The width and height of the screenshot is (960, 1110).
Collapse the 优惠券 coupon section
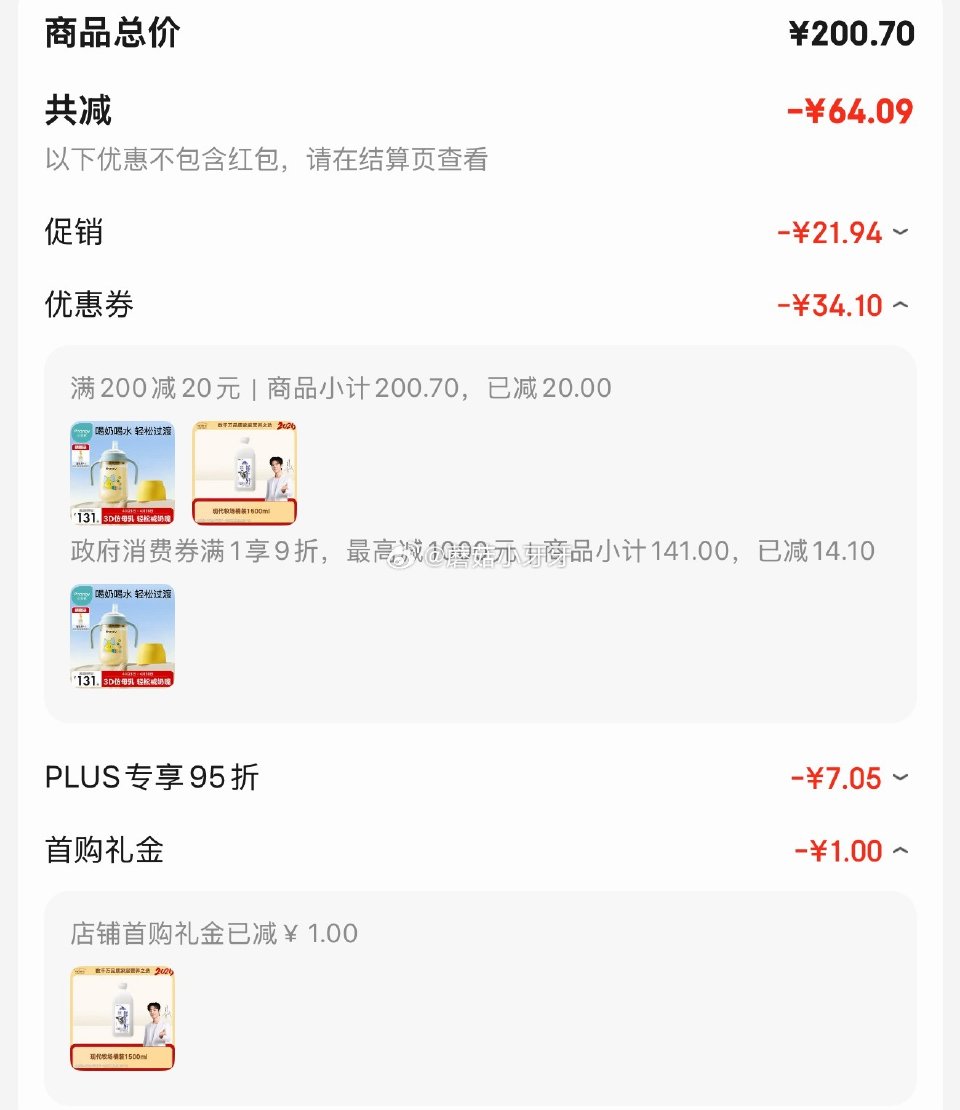tap(898, 307)
